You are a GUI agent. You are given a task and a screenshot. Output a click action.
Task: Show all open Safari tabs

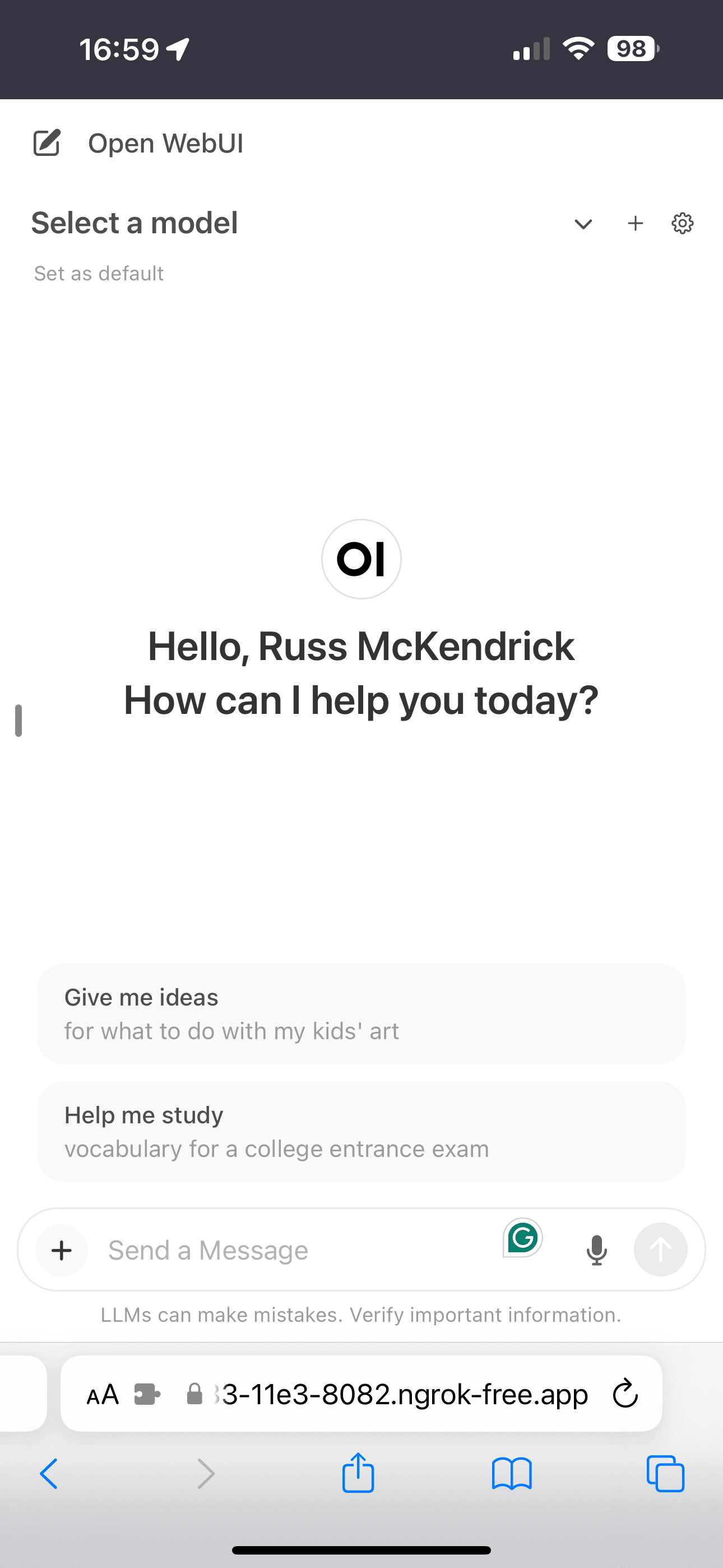click(x=665, y=1474)
